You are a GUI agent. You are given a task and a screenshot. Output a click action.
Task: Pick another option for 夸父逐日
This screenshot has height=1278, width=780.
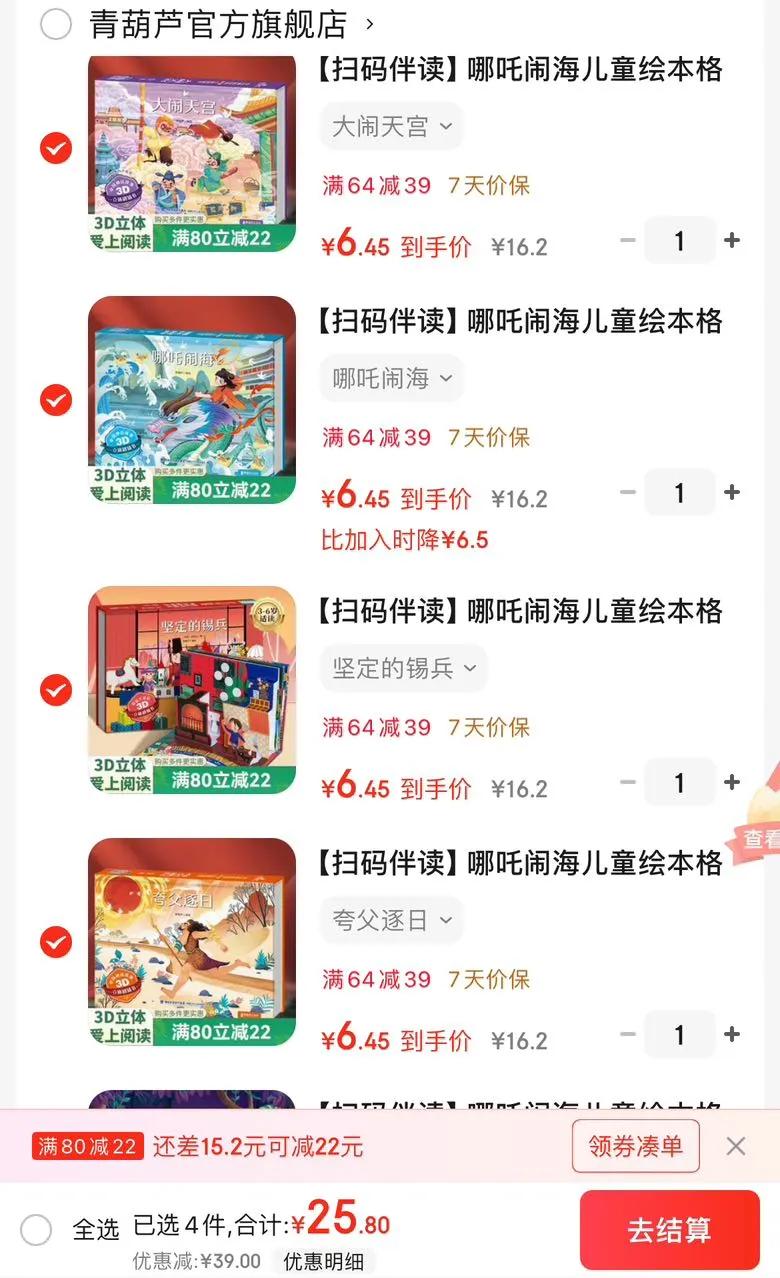(392, 921)
